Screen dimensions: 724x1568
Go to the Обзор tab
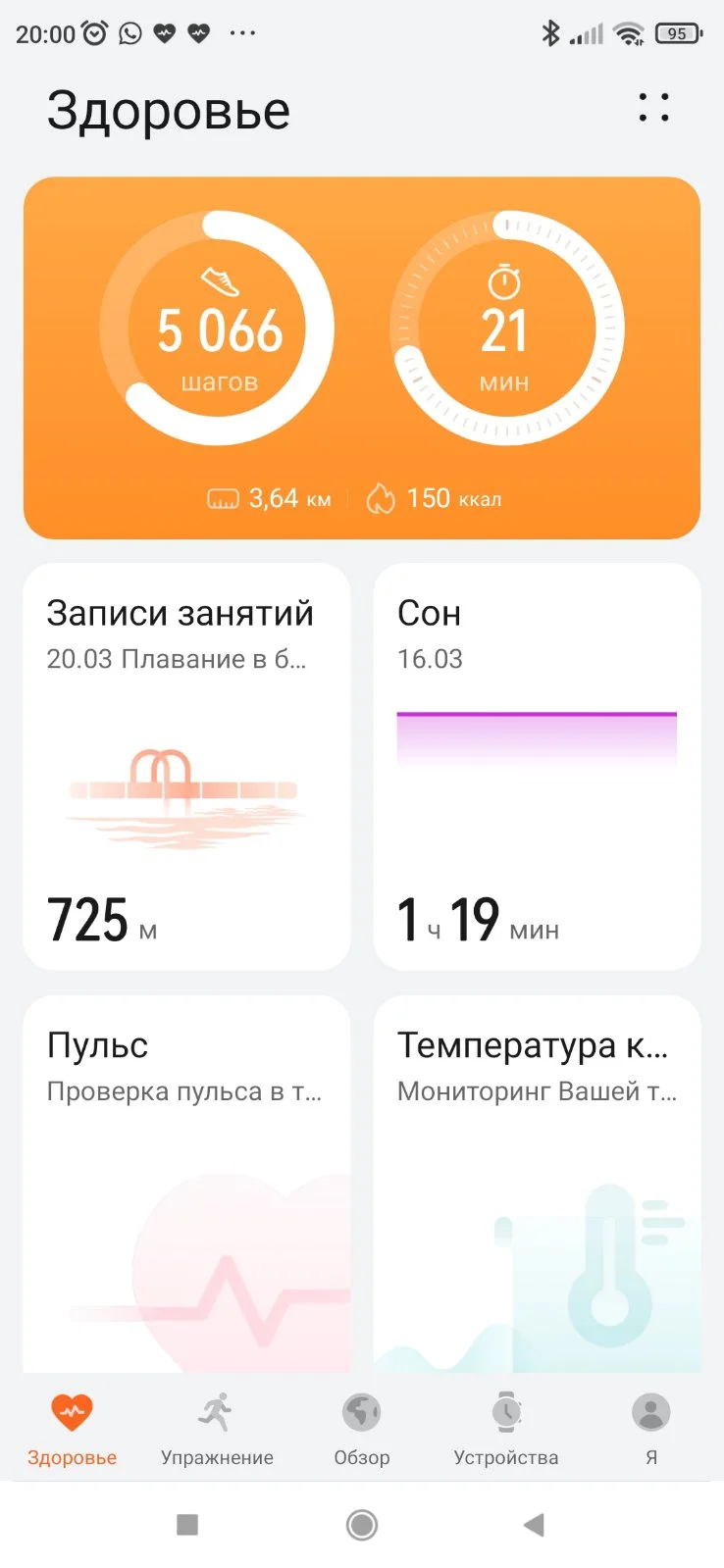coord(362,1428)
